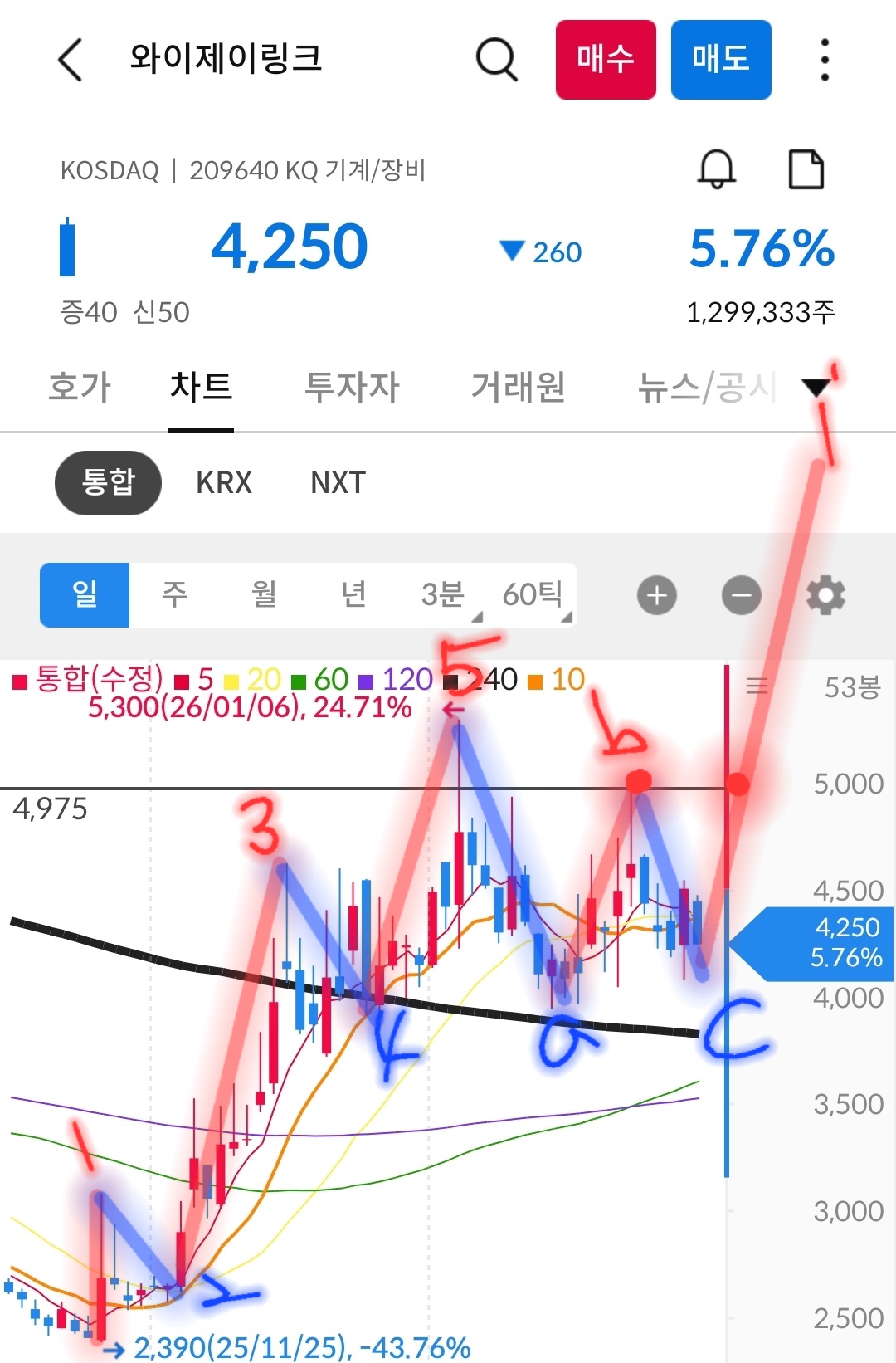Switch to the KRX market toggle
Viewport: 896px width, 1363px height.
pyautogui.click(x=222, y=482)
